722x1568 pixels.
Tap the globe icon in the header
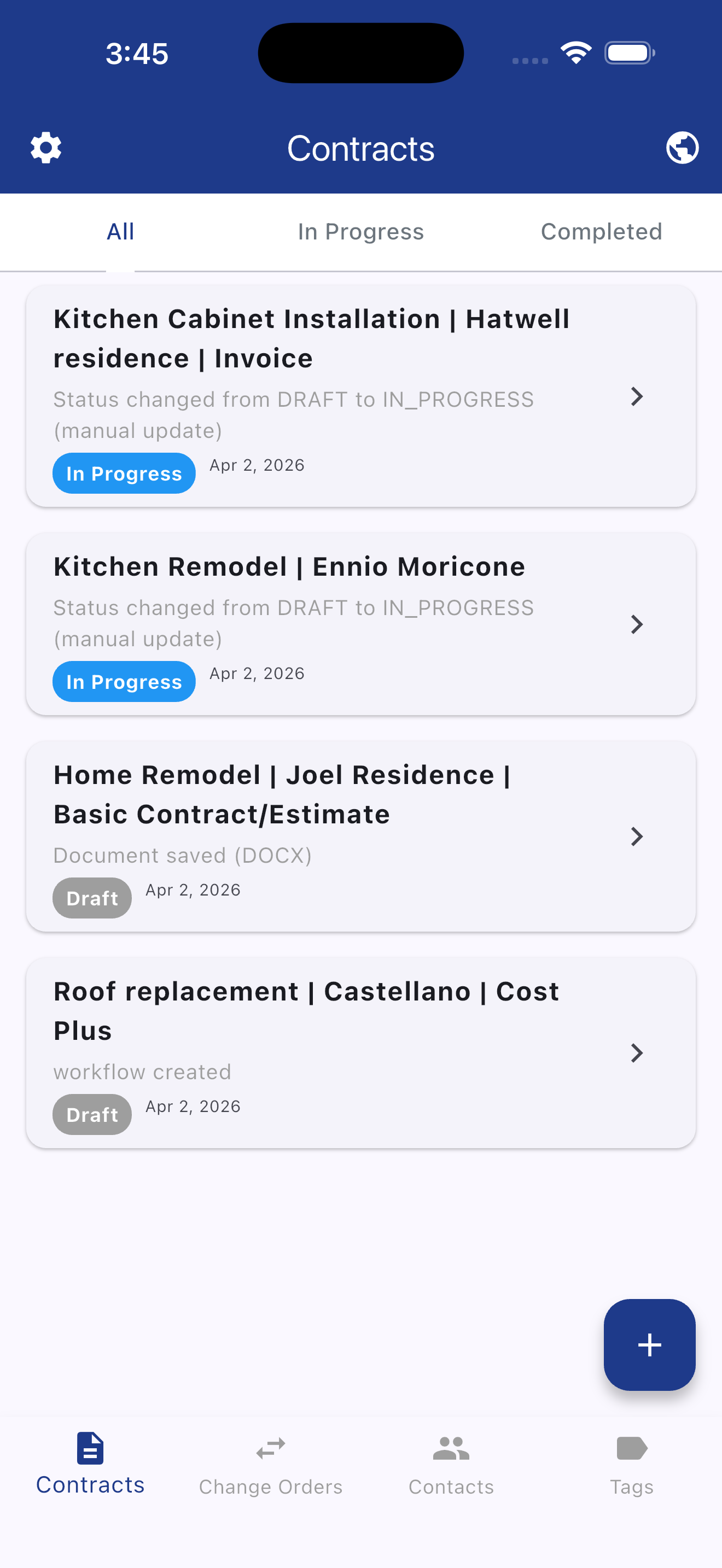(x=682, y=148)
